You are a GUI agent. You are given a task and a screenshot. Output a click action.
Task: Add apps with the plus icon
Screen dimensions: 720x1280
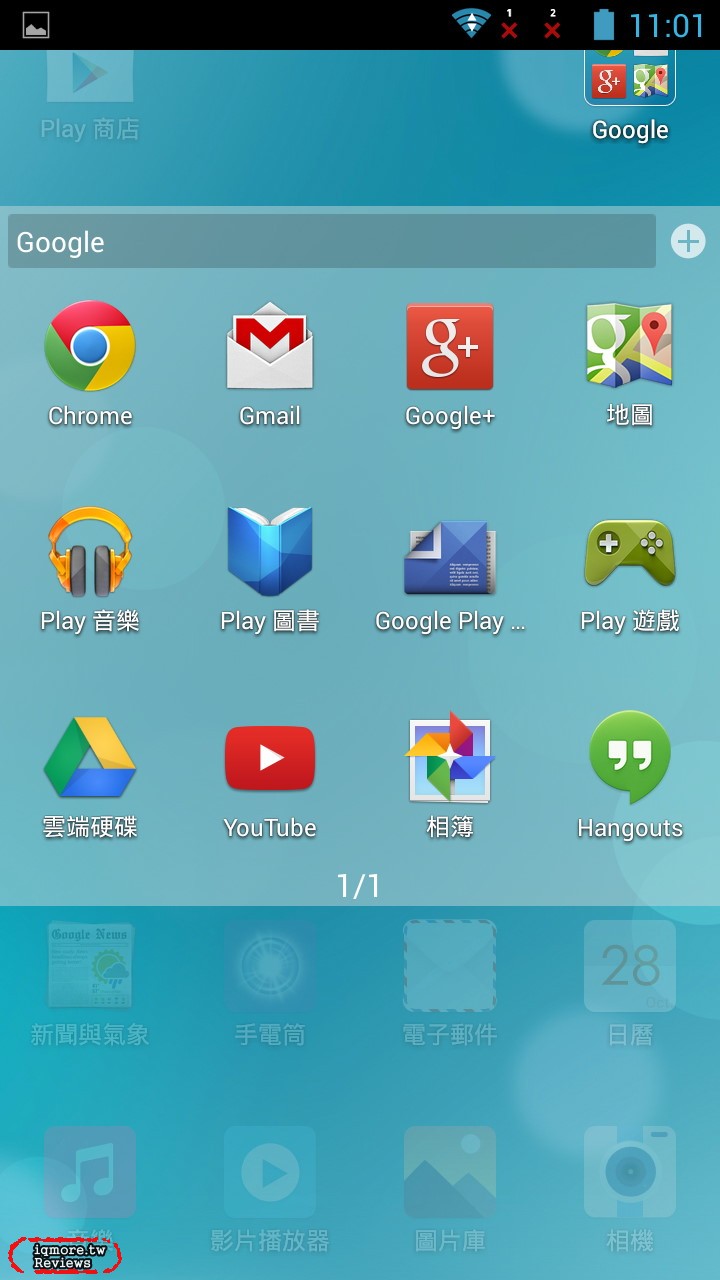[687, 241]
